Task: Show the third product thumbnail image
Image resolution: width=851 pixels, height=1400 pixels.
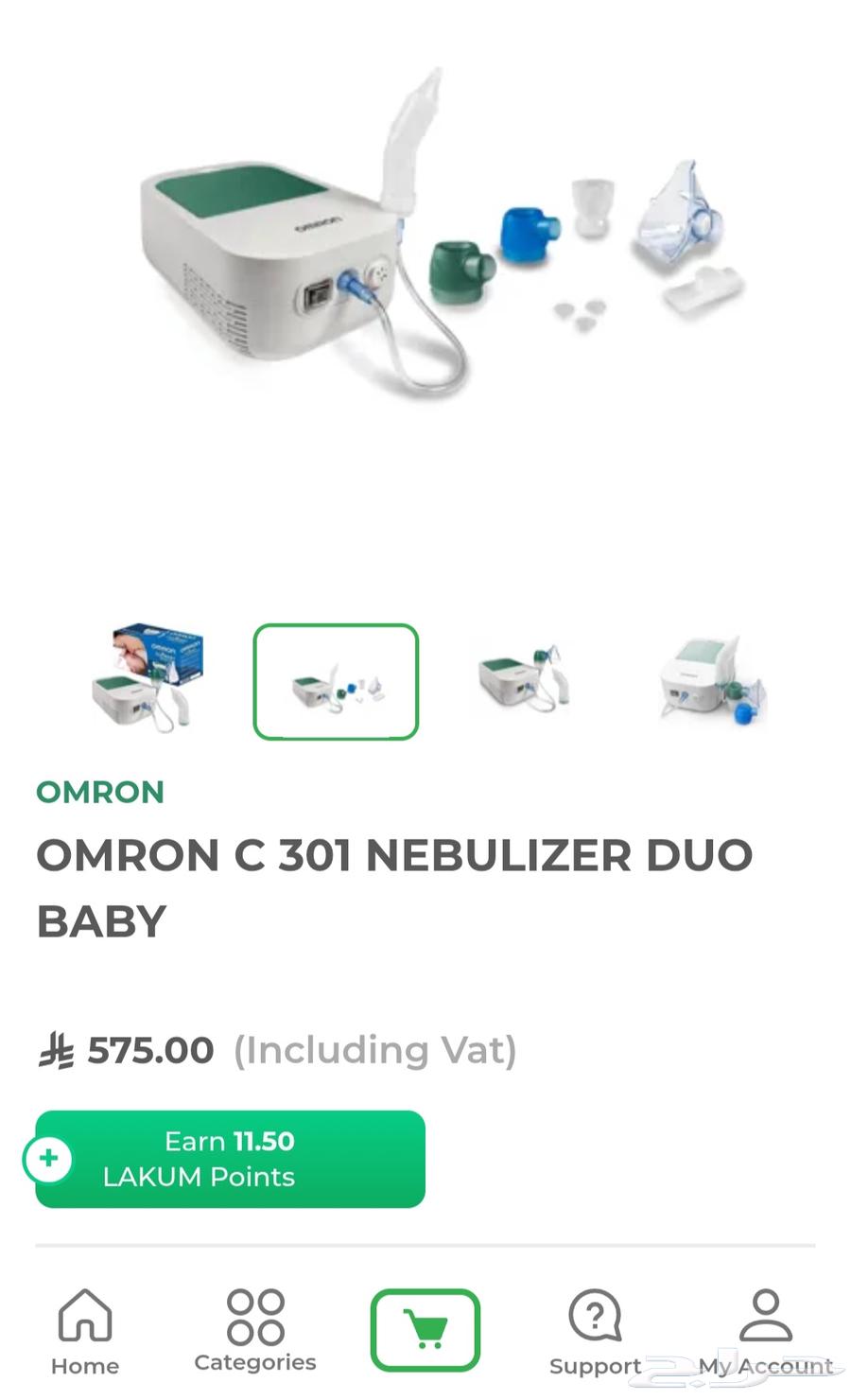Action: (x=523, y=681)
